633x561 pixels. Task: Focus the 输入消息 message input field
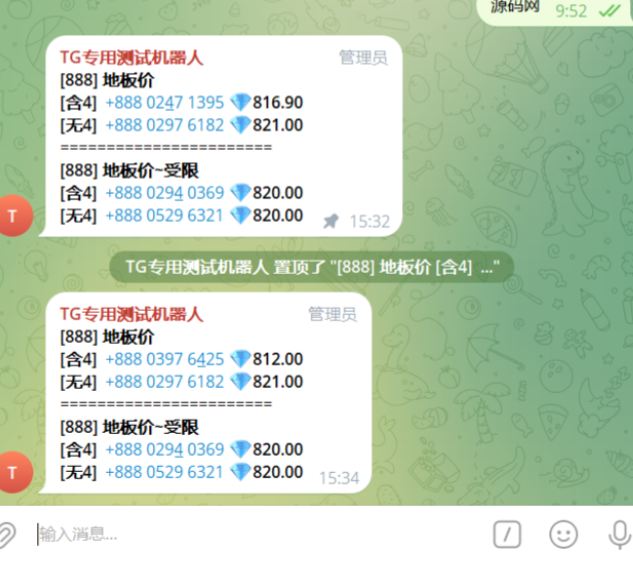tap(250, 535)
